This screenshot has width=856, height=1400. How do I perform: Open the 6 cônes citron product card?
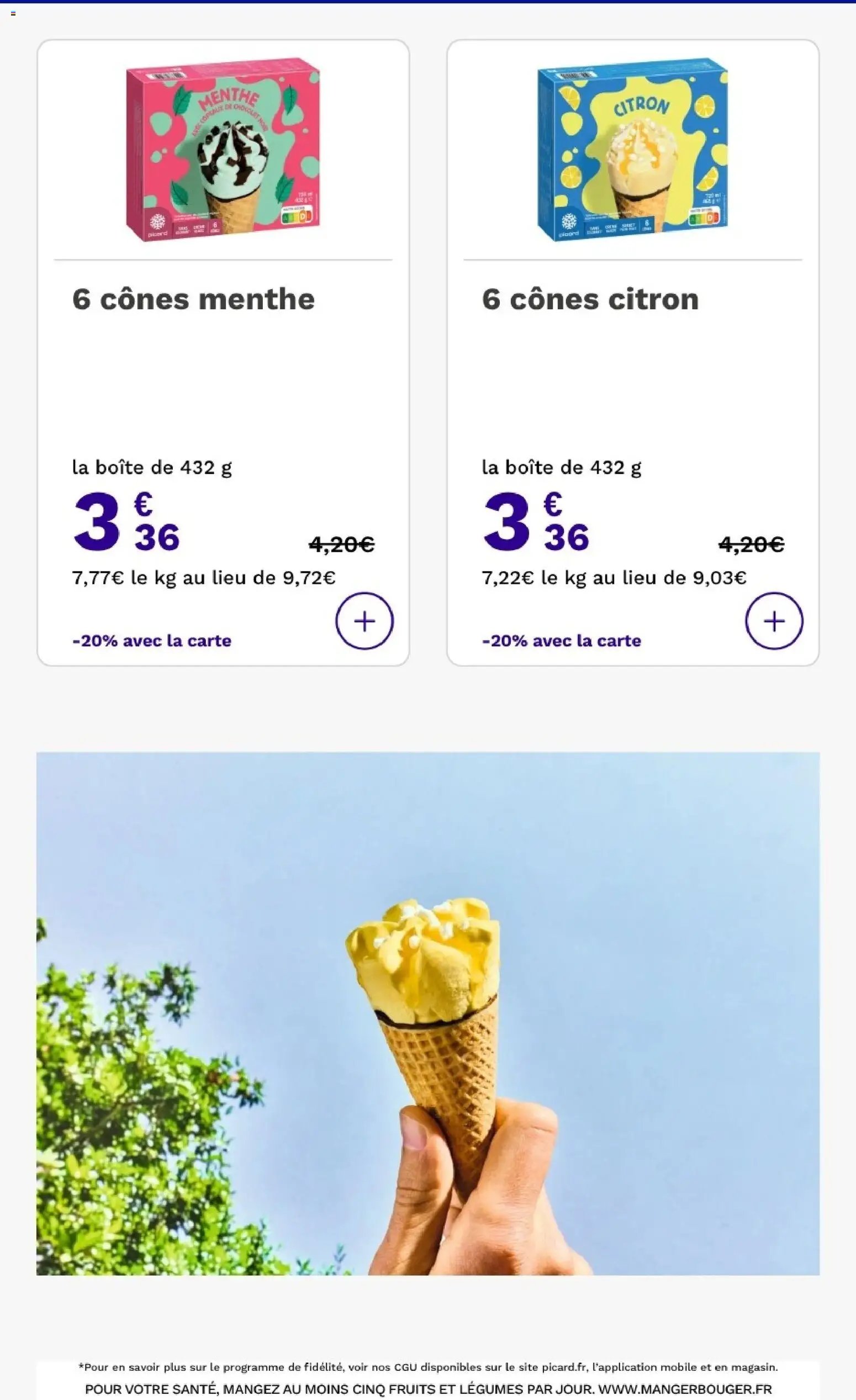[633, 352]
